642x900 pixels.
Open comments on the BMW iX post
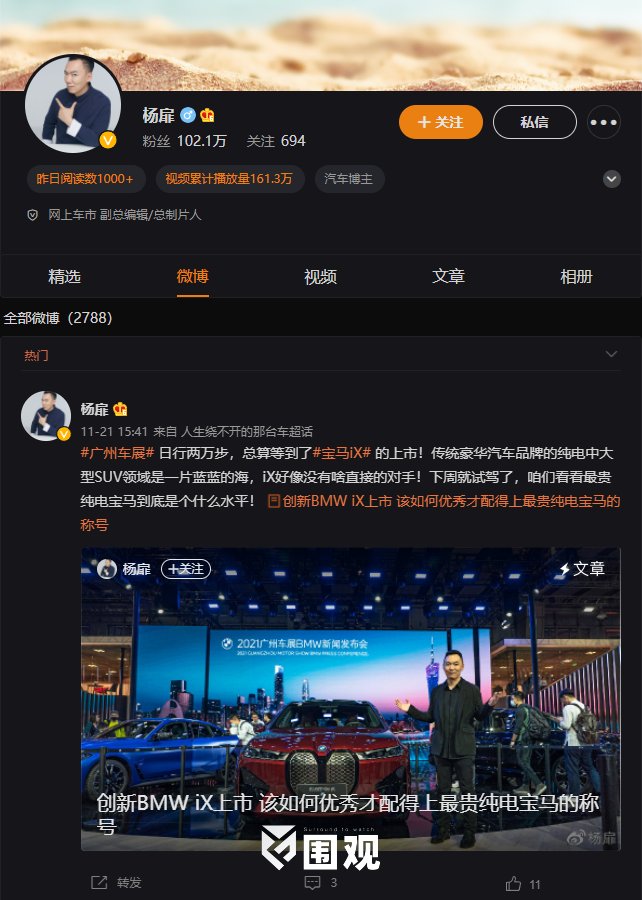click(x=320, y=883)
